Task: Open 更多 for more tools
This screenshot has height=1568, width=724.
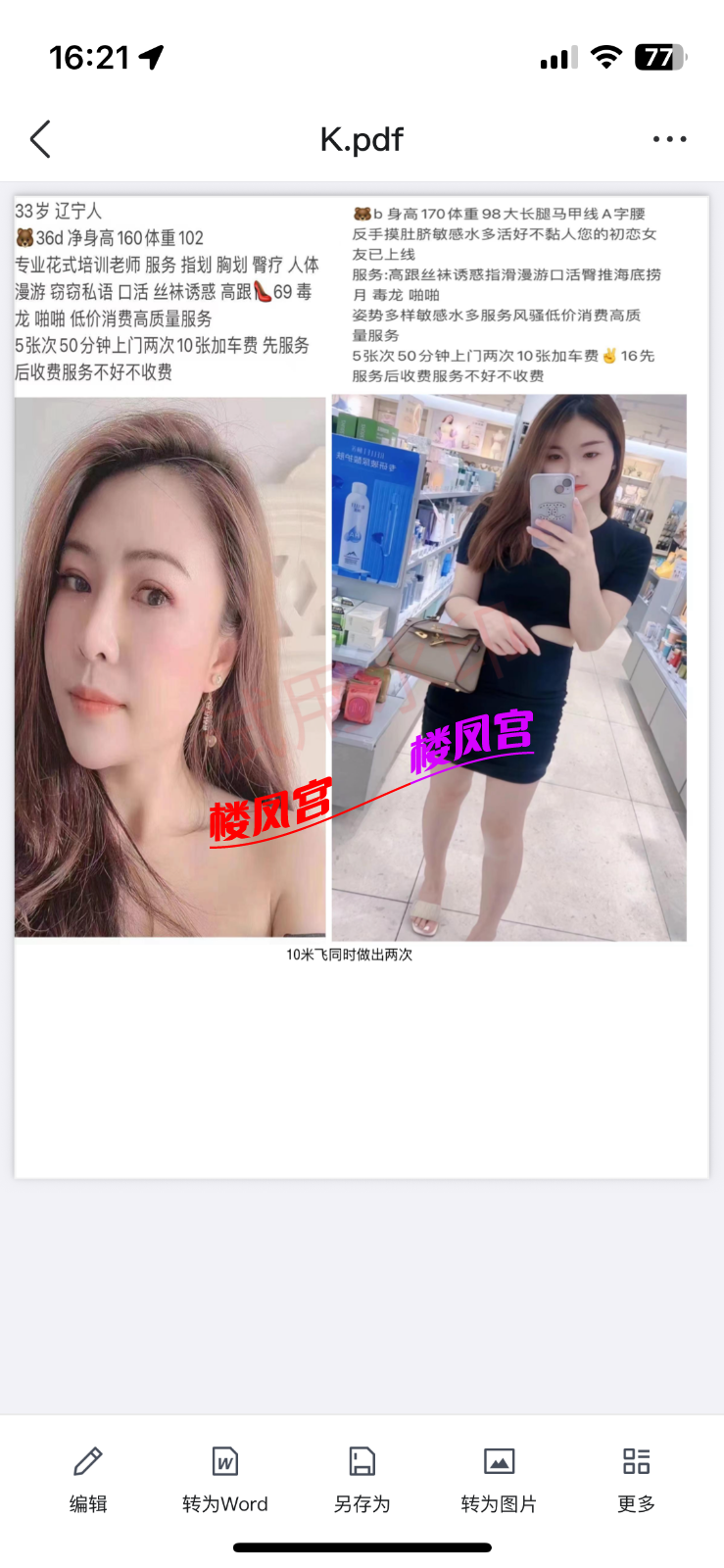Action: point(636,1478)
